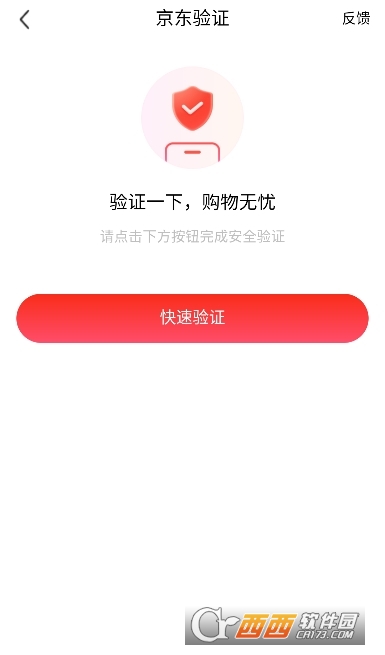Image resolution: width=385 pixels, height=655 pixels.
Task: Go back using the top-left arrow
Action: point(25,20)
